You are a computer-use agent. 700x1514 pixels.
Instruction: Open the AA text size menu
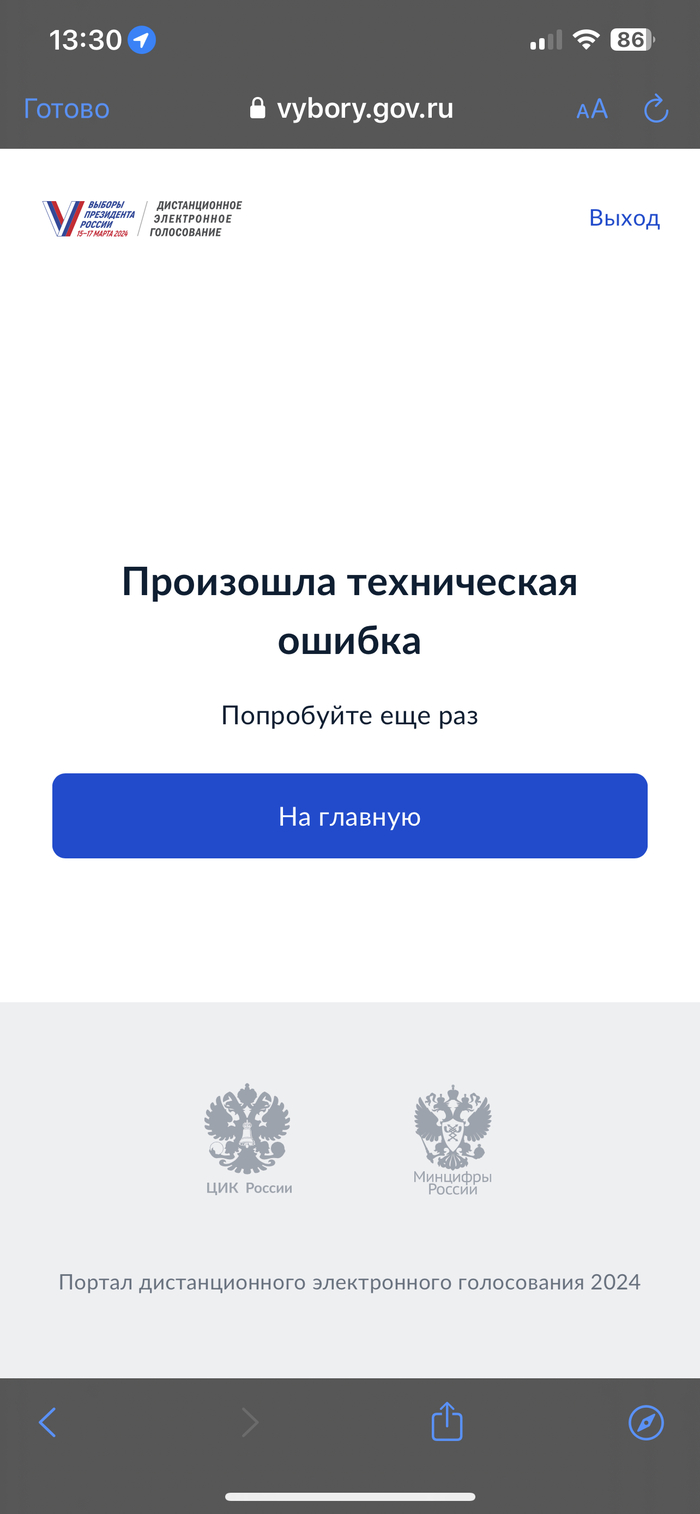(x=592, y=109)
